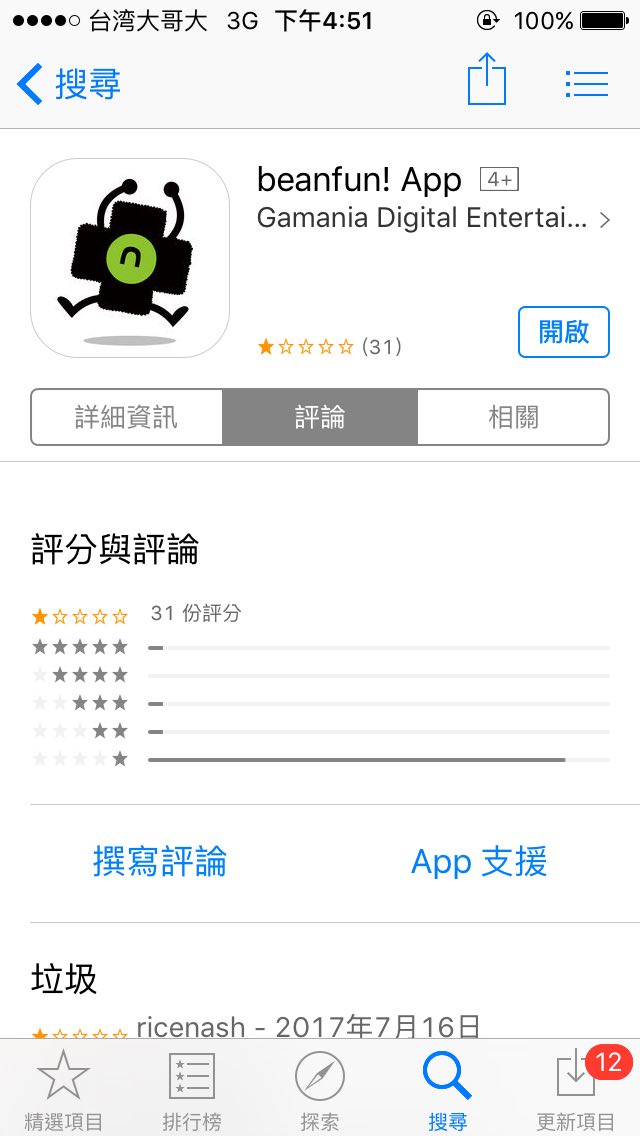Go back to 搜尋 results
The height and width of the screenshot is (1136, 640).
pyautogui.click(x=68, y=83)
